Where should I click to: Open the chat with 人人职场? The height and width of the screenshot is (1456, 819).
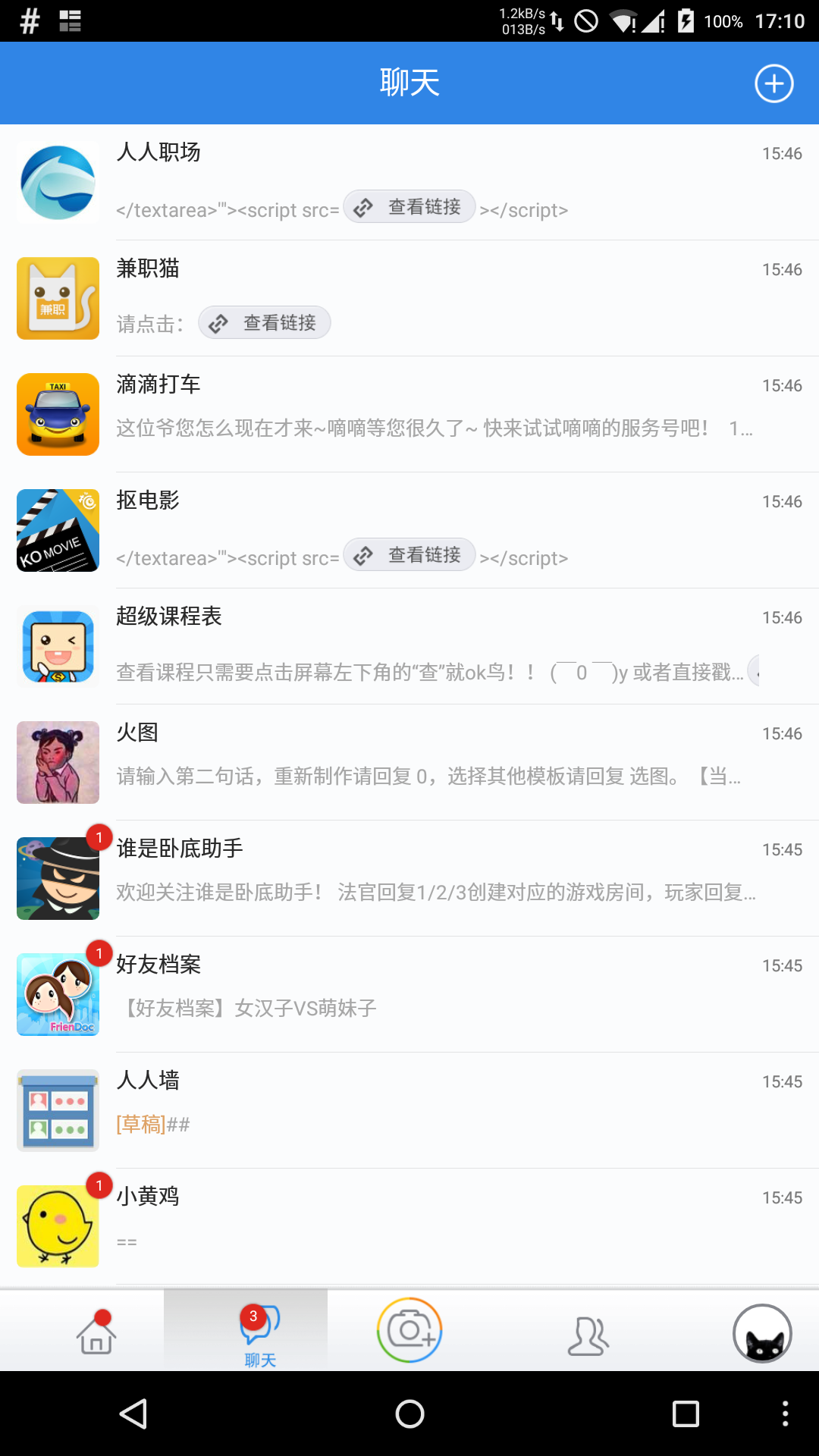point(409,182)
